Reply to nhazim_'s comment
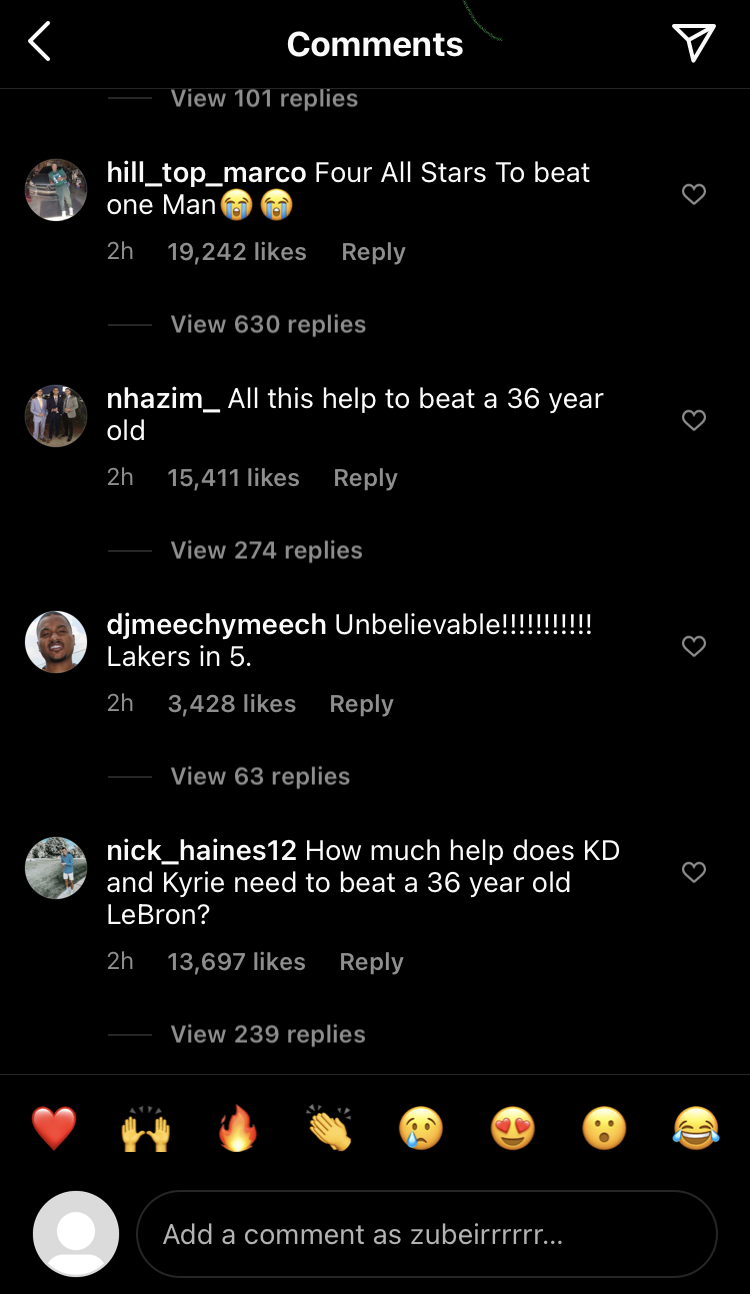This screenshot has width=750, height=1294. click(365, 478)
